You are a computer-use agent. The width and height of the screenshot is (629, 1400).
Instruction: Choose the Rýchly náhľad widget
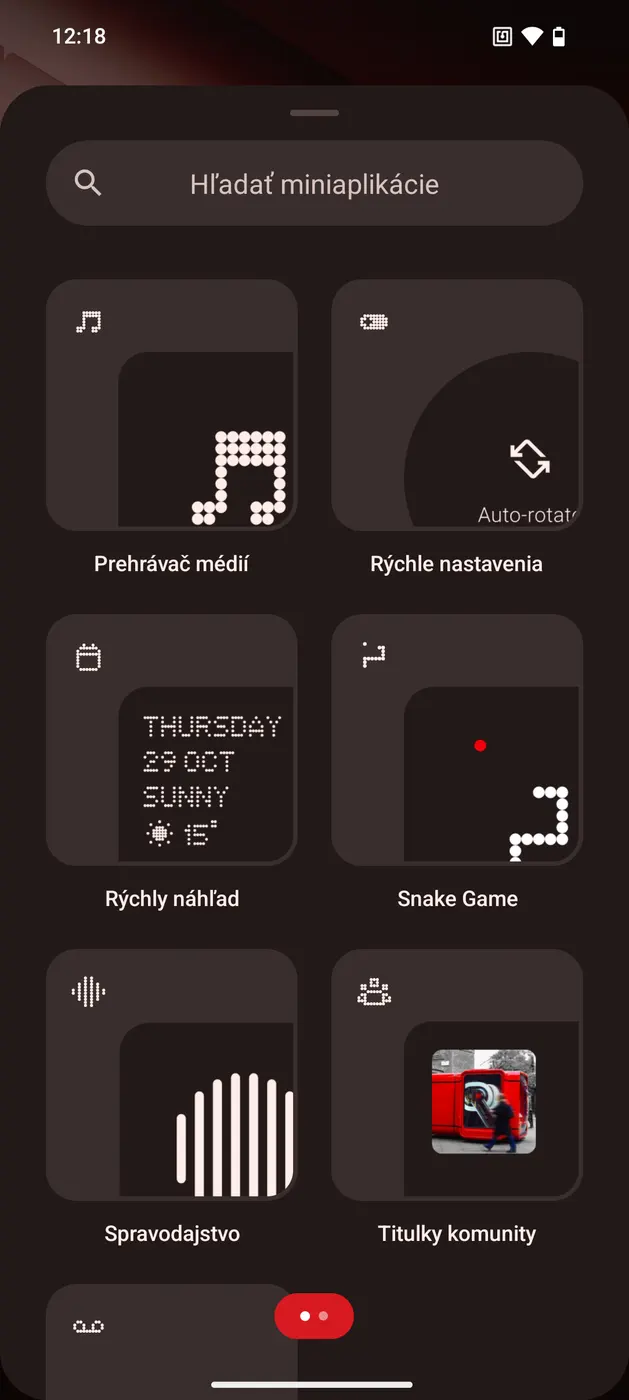[x=171, y=740]
